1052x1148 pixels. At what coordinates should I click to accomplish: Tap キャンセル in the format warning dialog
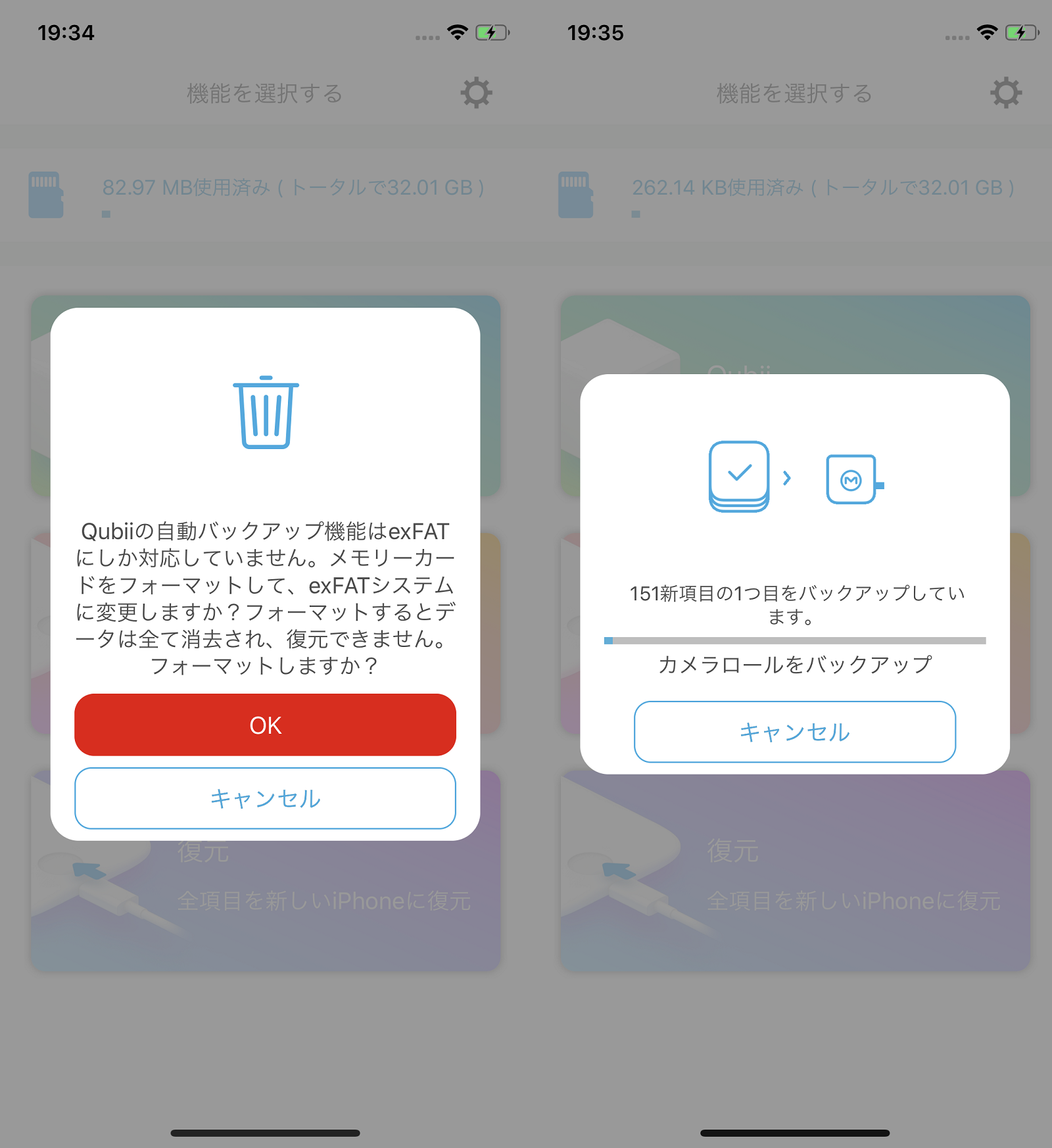coord(265,798)
